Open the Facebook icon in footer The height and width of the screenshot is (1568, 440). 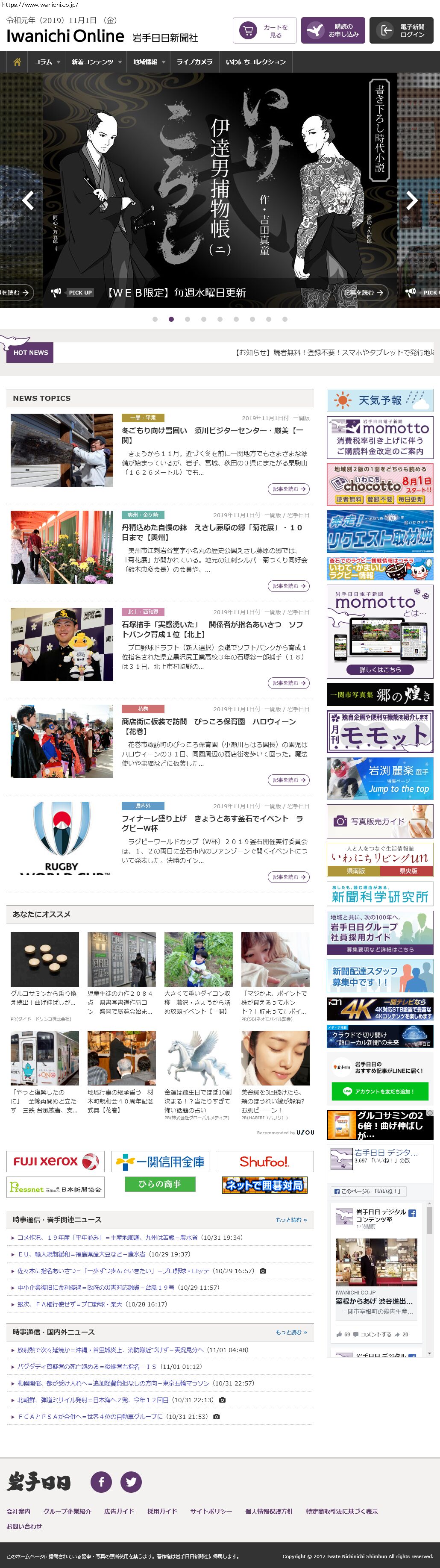pos(101,1482)
